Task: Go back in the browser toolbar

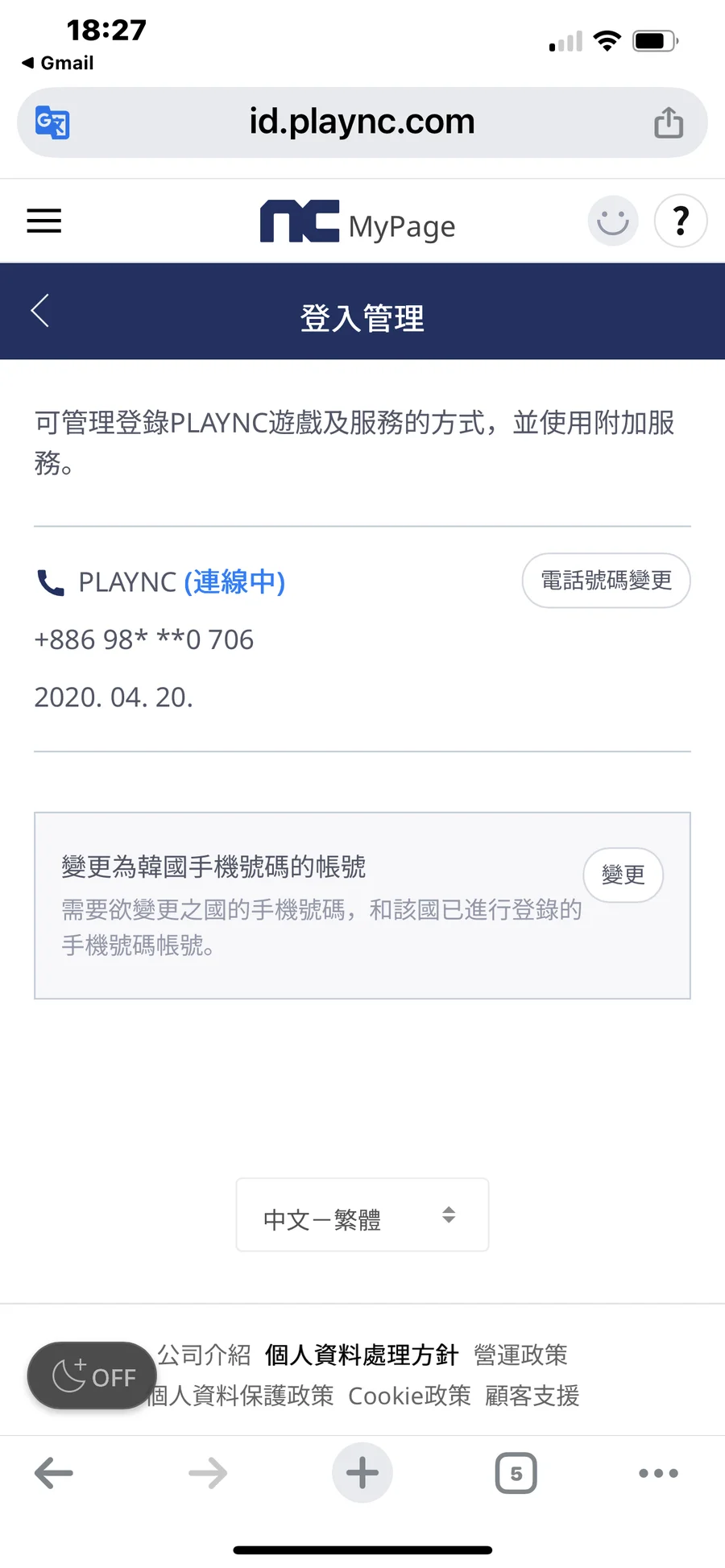Action: pos(54,1473)
